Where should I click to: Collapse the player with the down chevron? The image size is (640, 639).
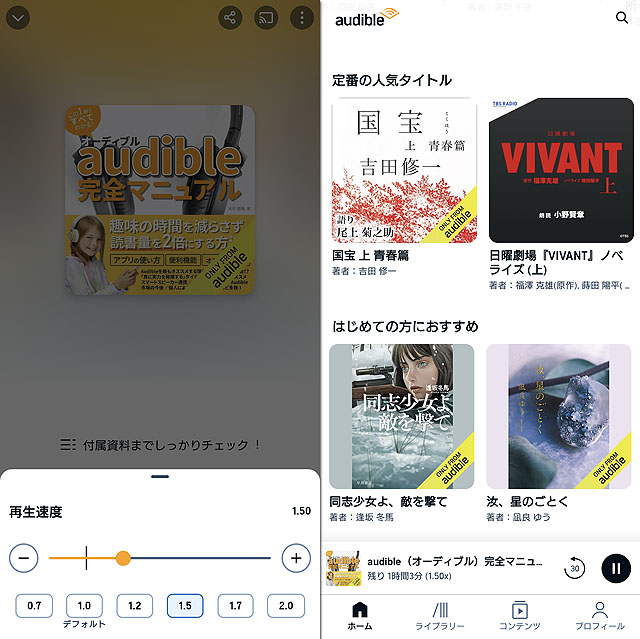pyautogui.click(x=18, y=18)
